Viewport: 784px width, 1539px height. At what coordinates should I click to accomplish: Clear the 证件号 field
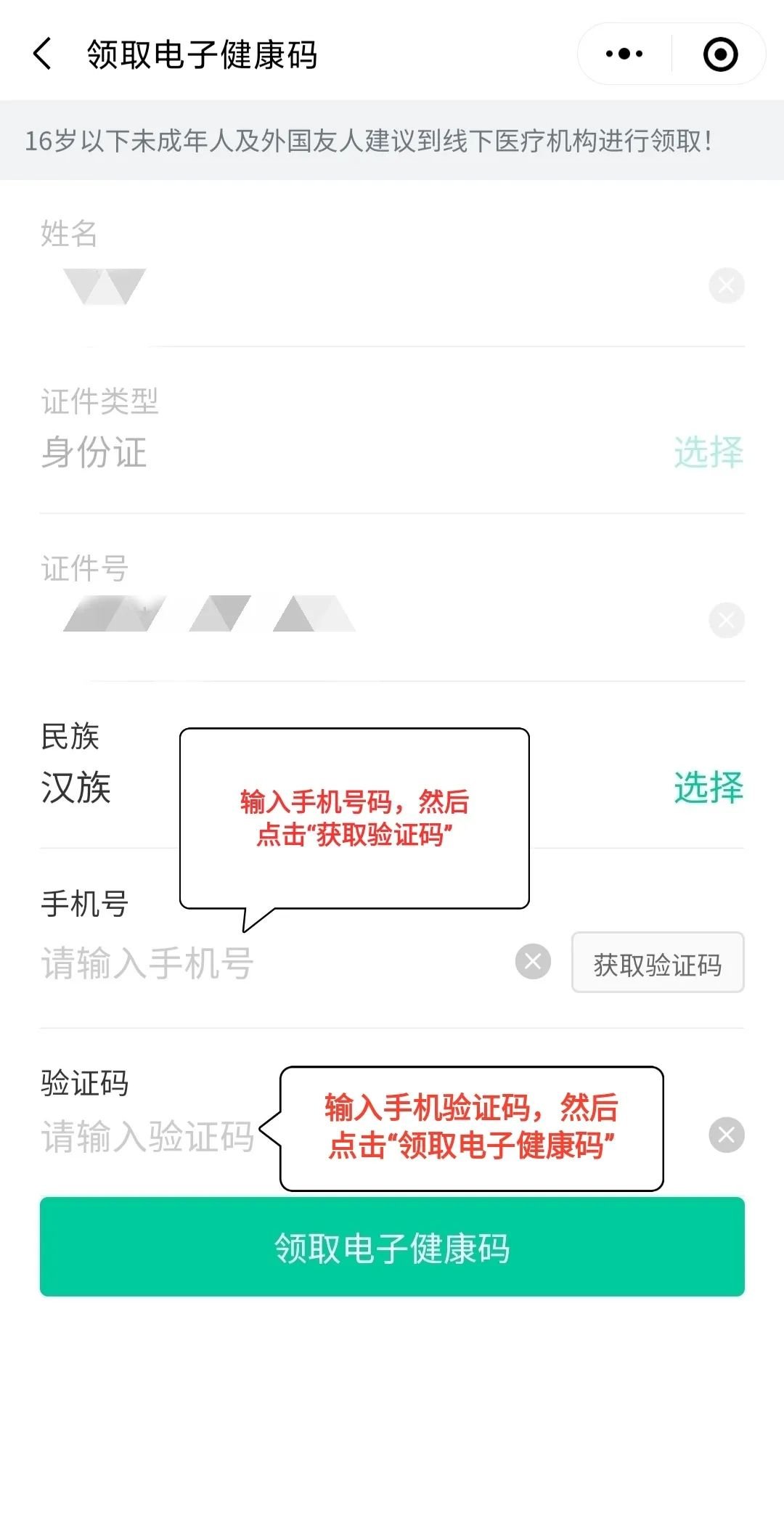[x=726, y=620]
